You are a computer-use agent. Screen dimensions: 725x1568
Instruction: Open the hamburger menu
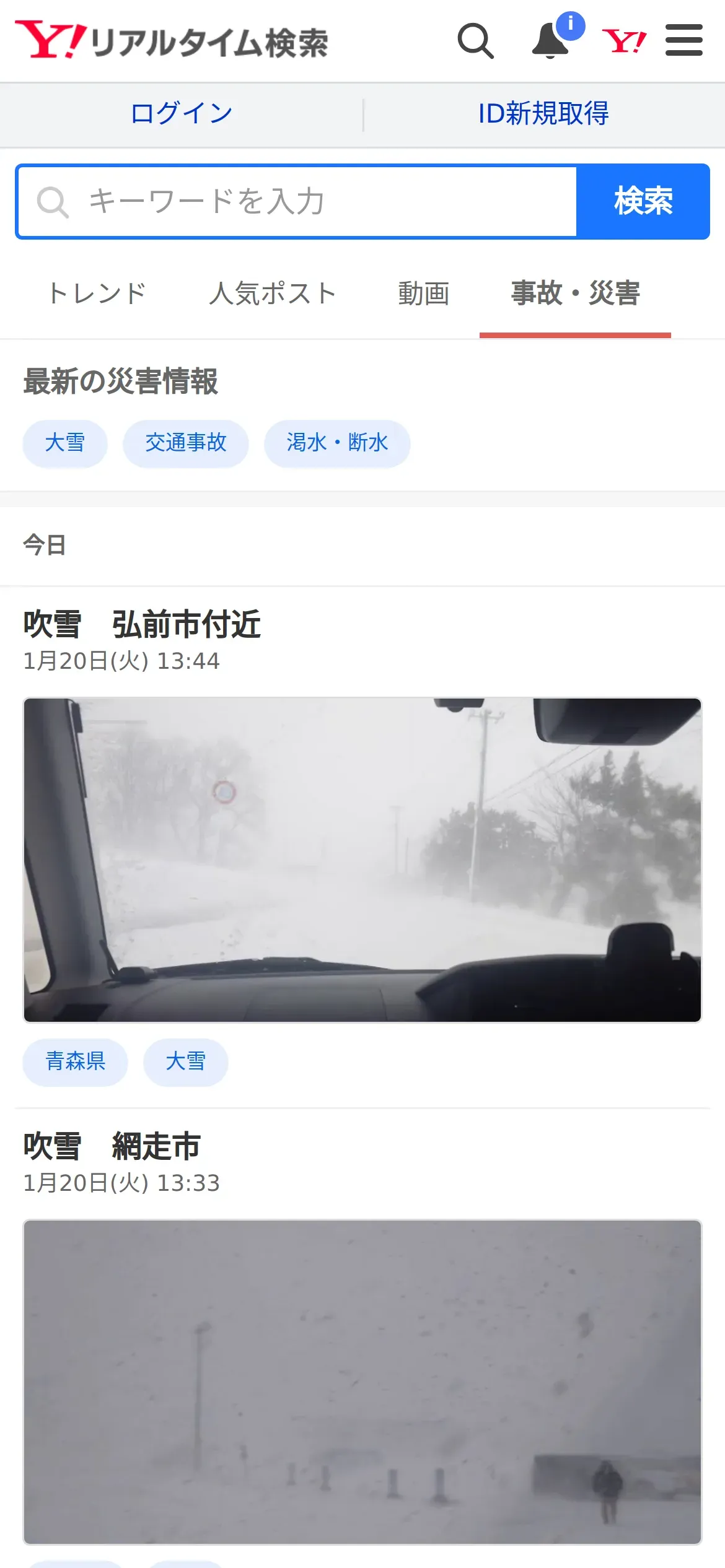pyautogui.click(x=683, y=41)
